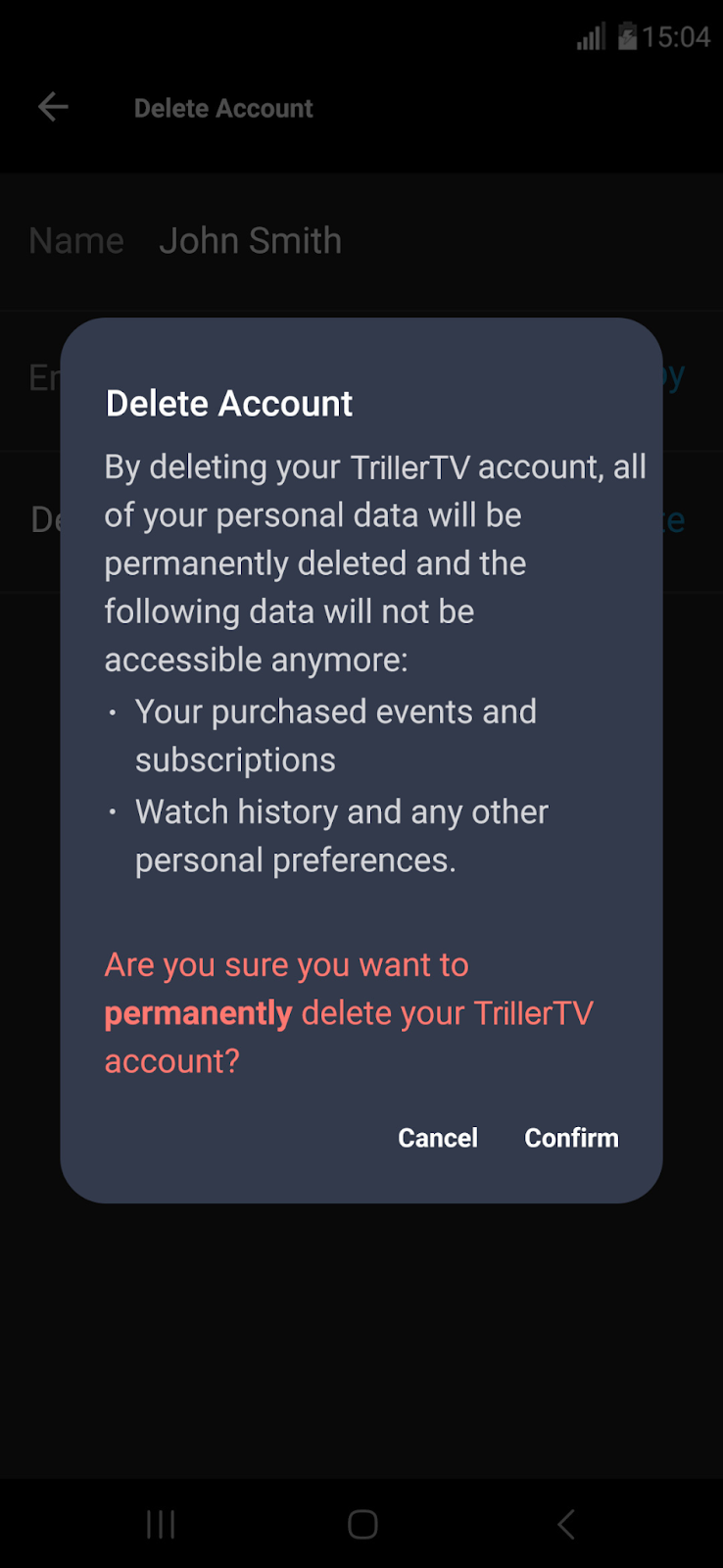Tap the bullet point next to purchased events
The image size is (723, 1568).
(x=115, y=711)
